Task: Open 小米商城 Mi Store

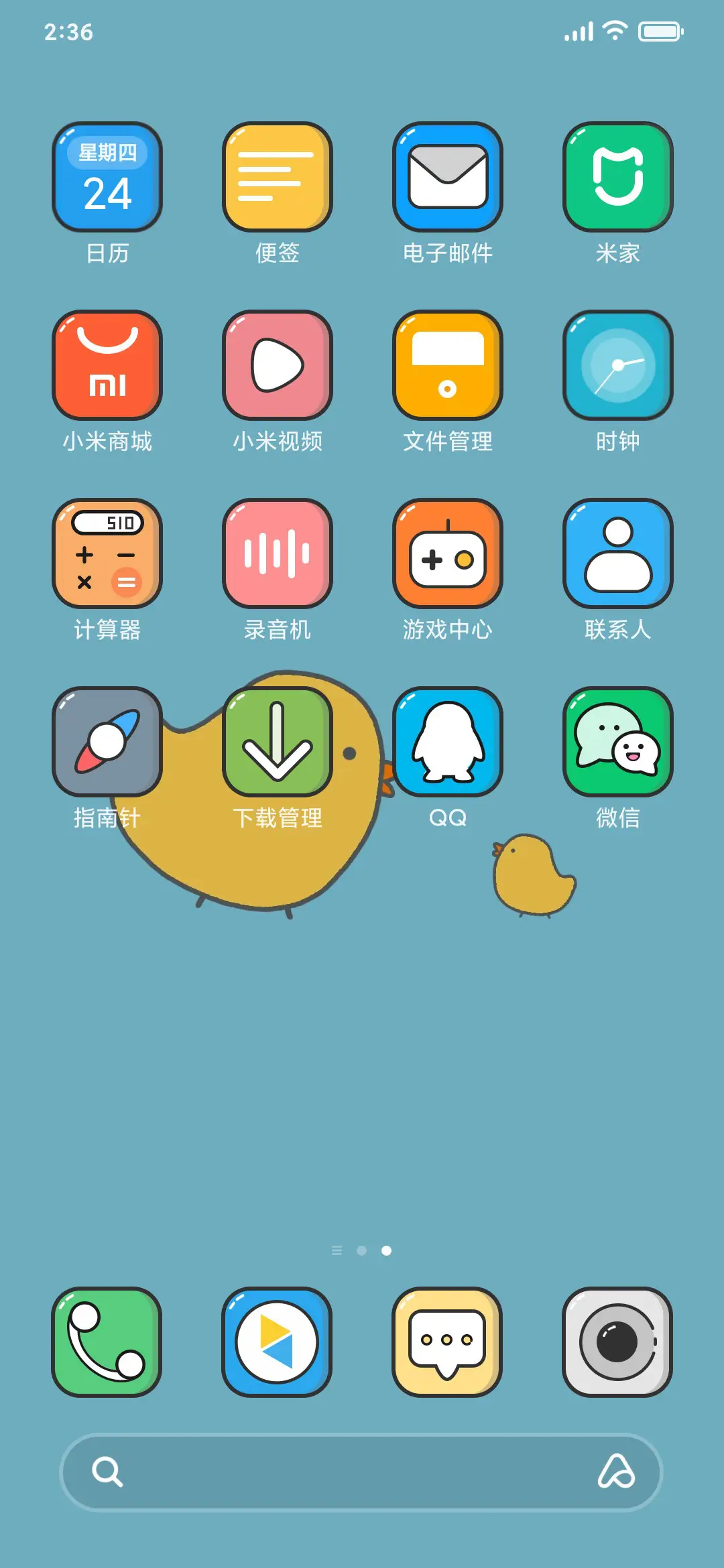Action: pos(107,364)
